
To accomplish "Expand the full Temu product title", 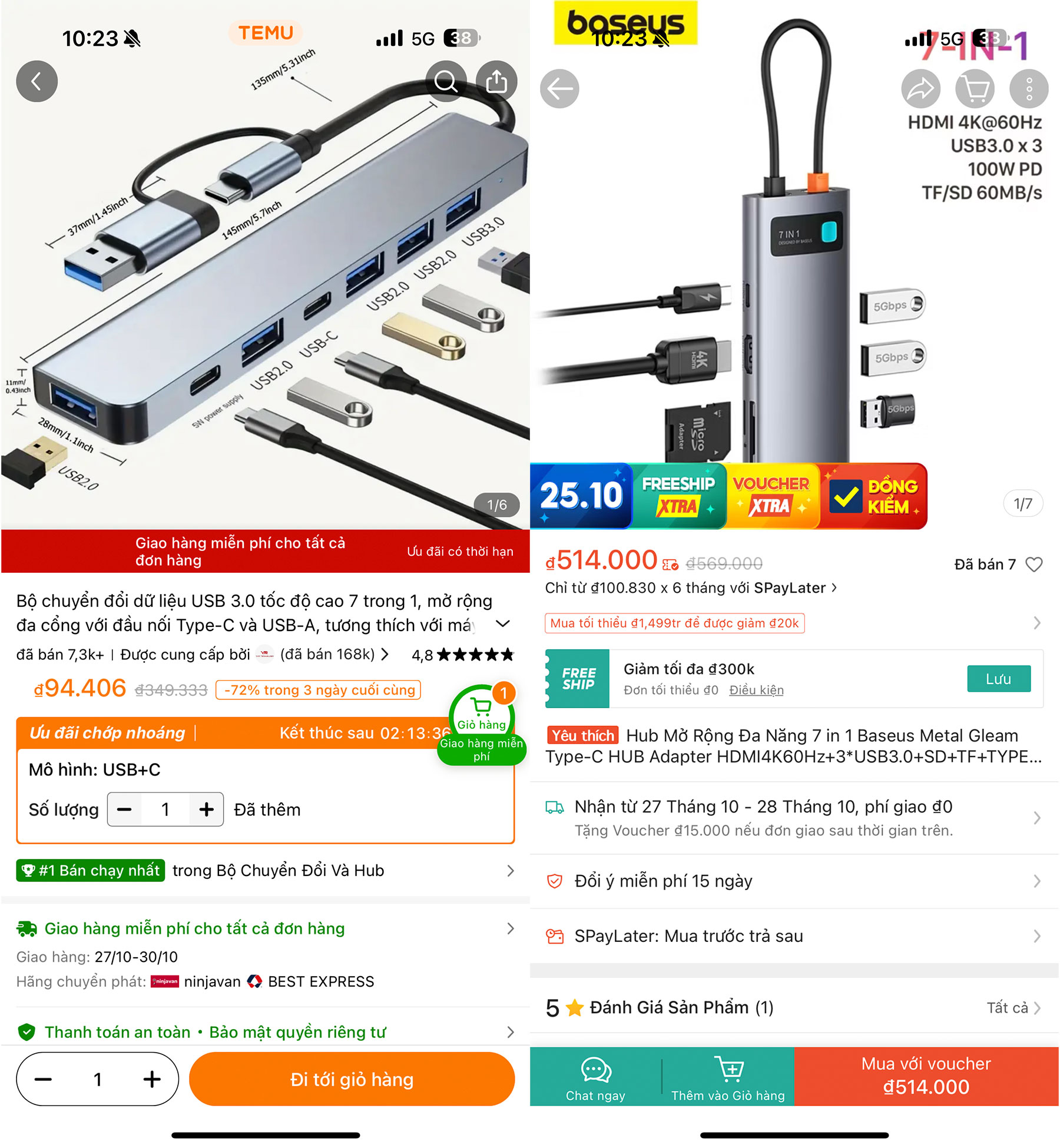I will (502, 623).
